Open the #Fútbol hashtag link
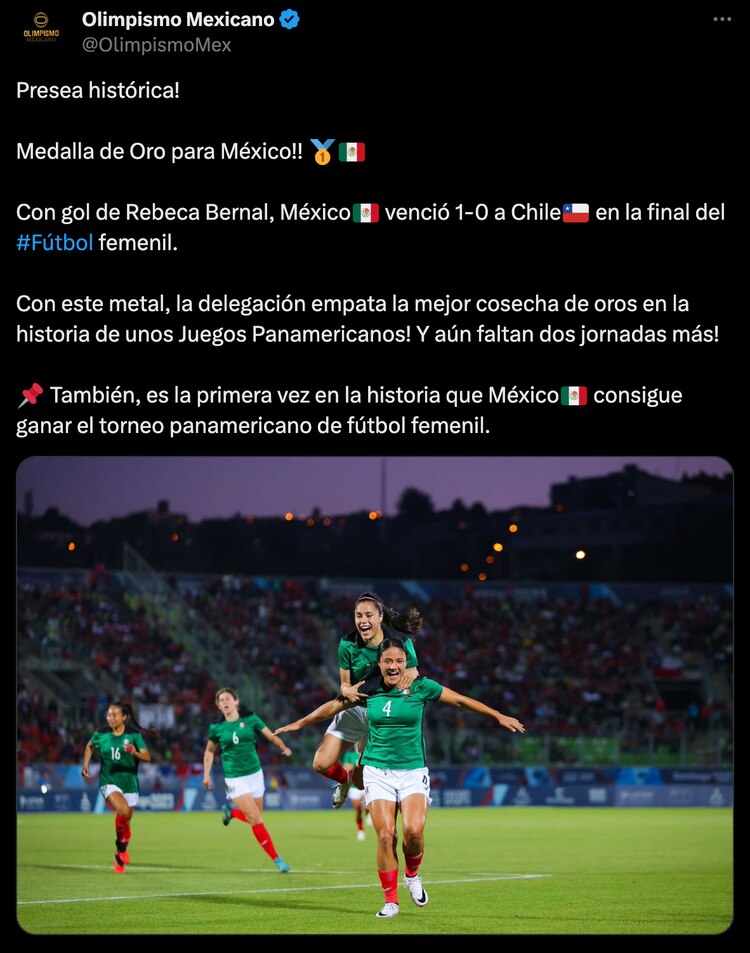Screen dimensions: 750x953 54,241
